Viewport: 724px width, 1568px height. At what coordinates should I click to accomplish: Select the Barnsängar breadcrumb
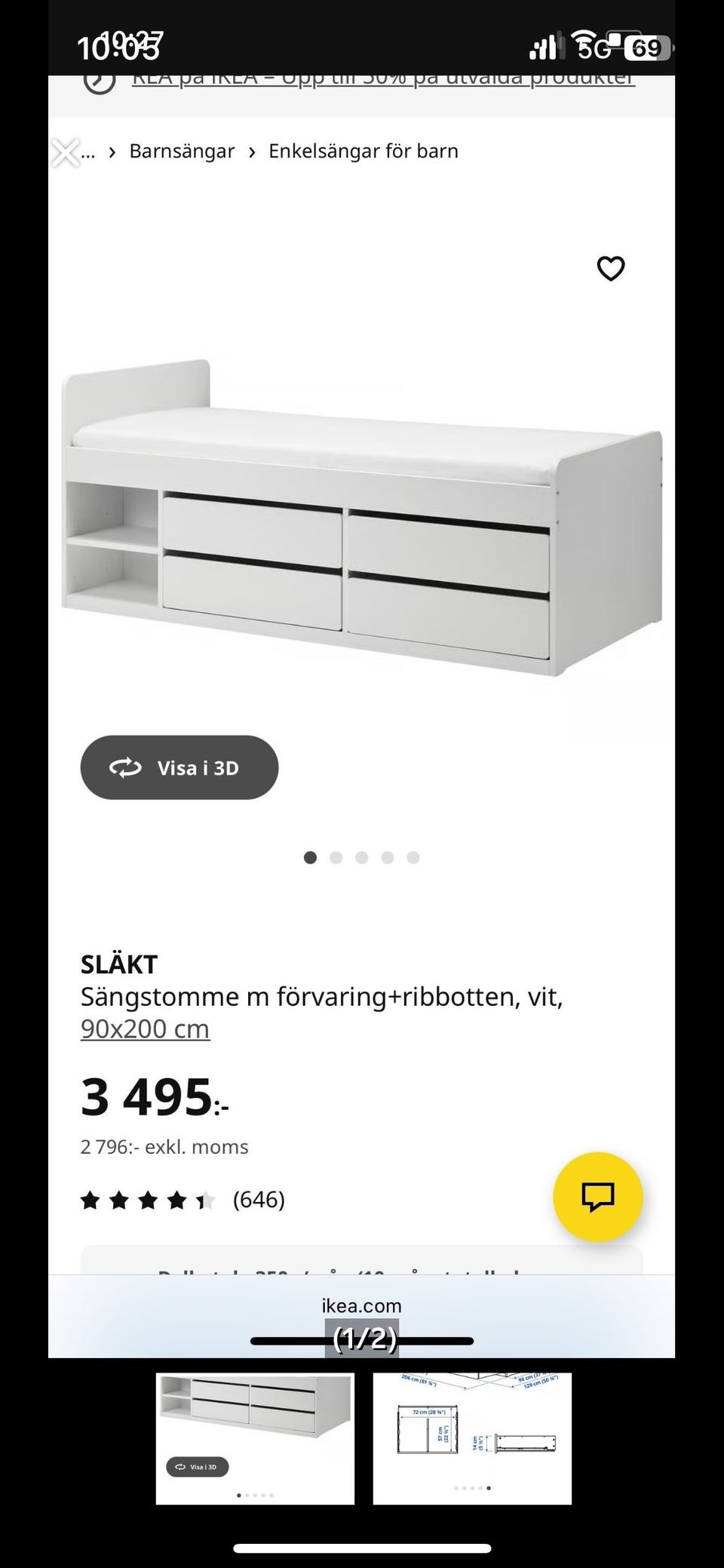coord(182,150)
